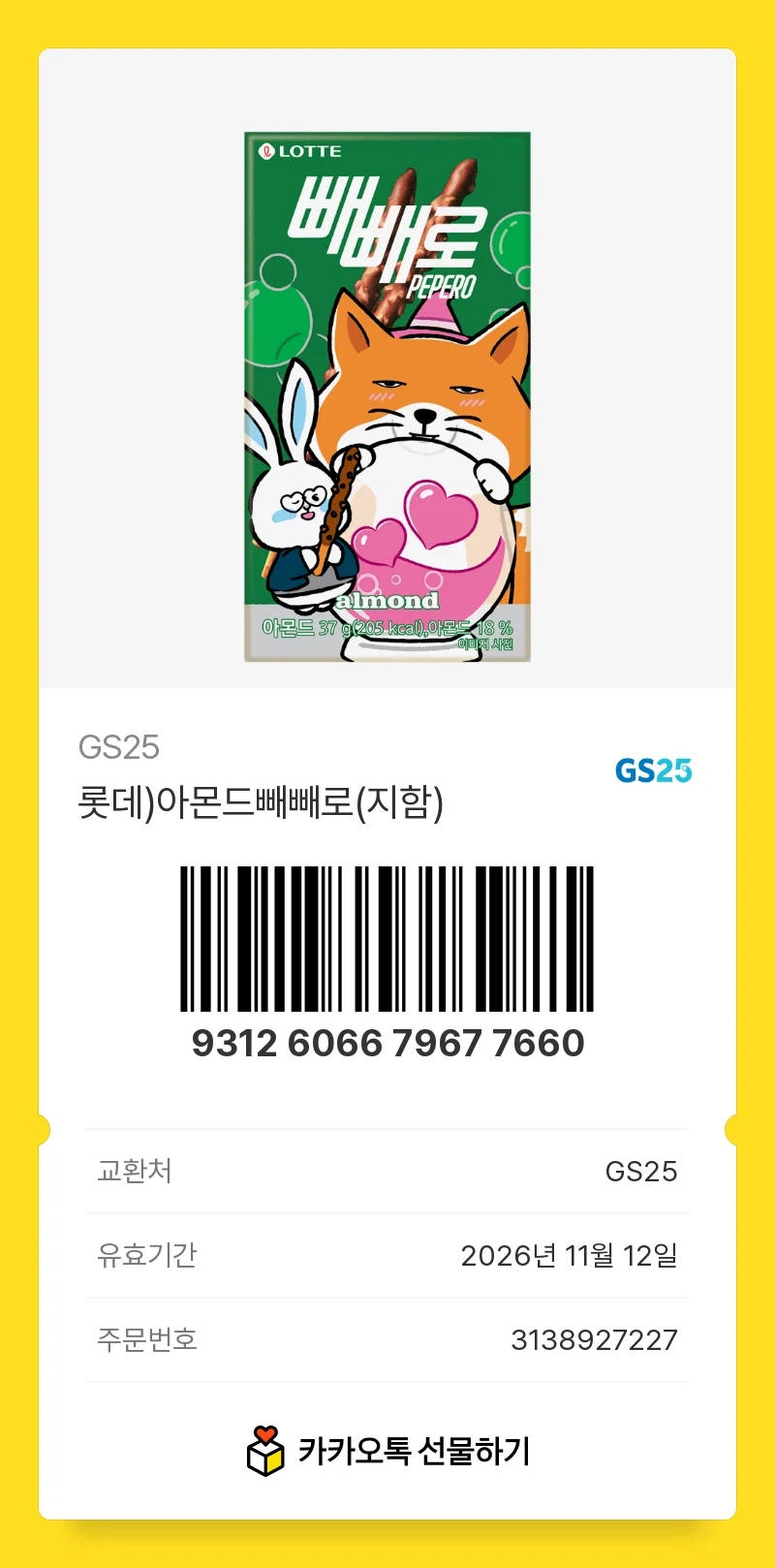The width and height of the screenshot is (775, 1568).
Task: Click the 카카오톡 선물하기 label
Action: point(417,1451)
